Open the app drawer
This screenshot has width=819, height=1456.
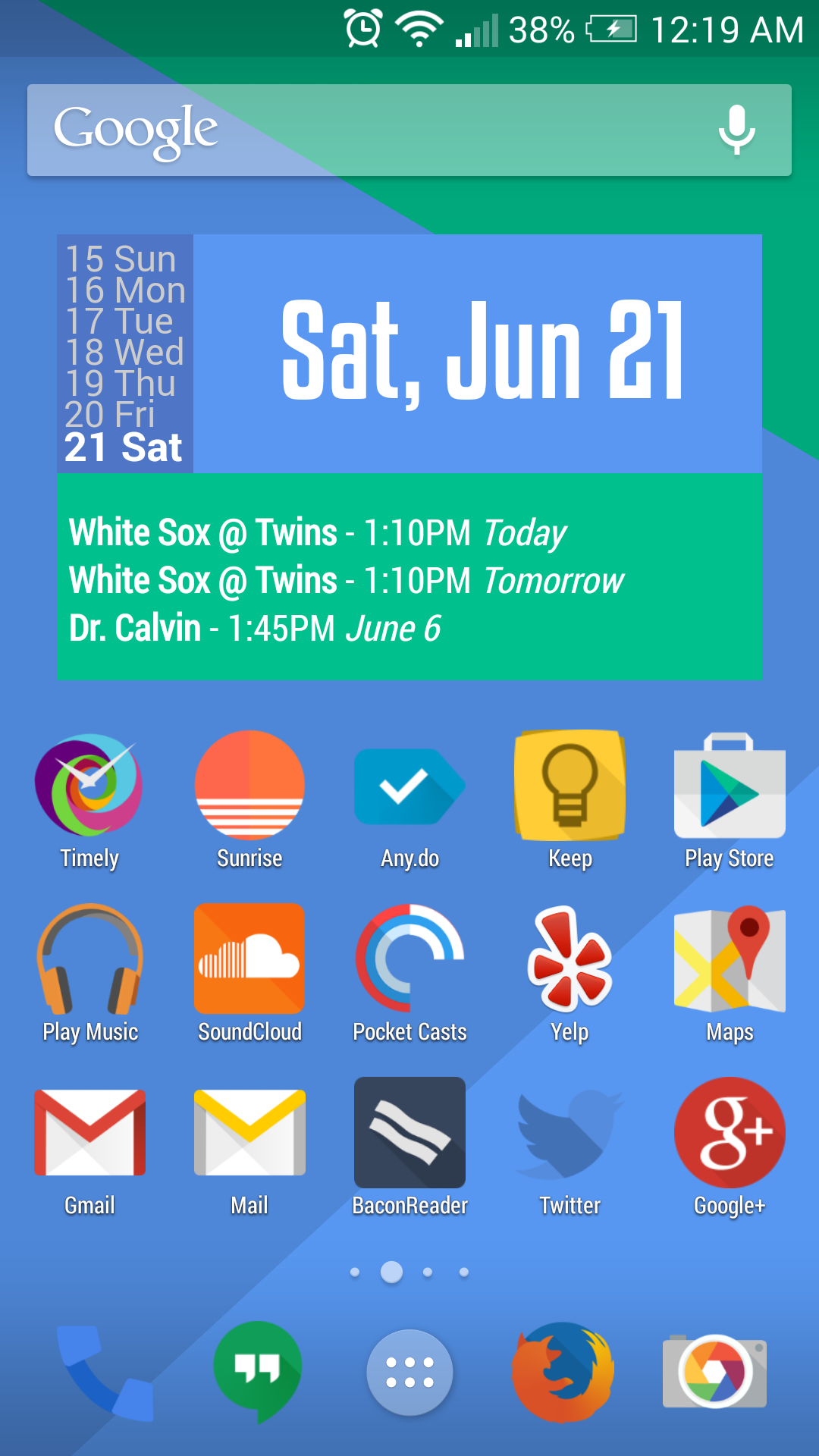[x=409, y=1373]
